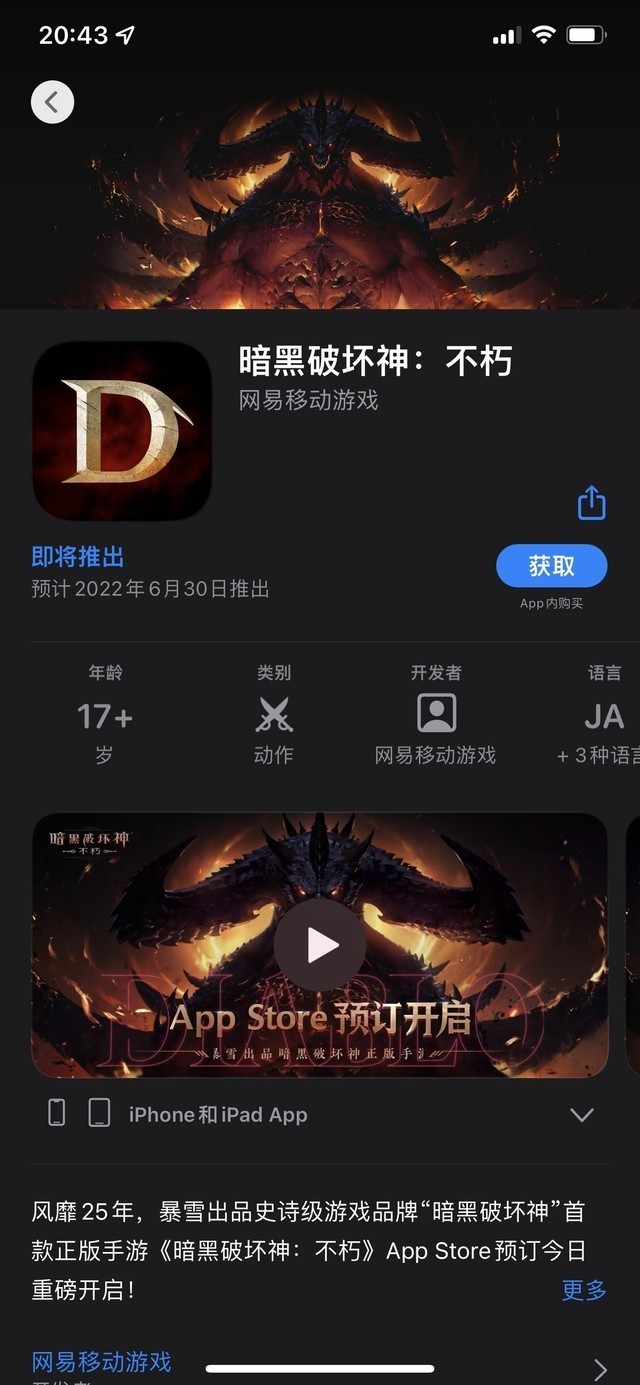Play the App Store预订开启 preview video

[320, 944]
